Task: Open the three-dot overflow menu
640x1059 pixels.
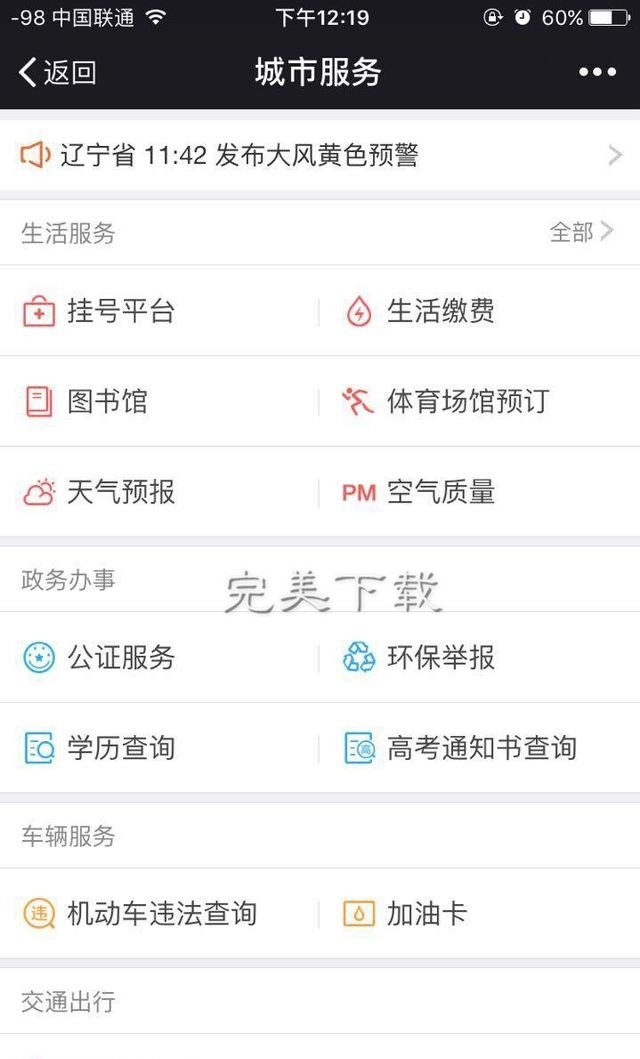Action: point(597,72)
